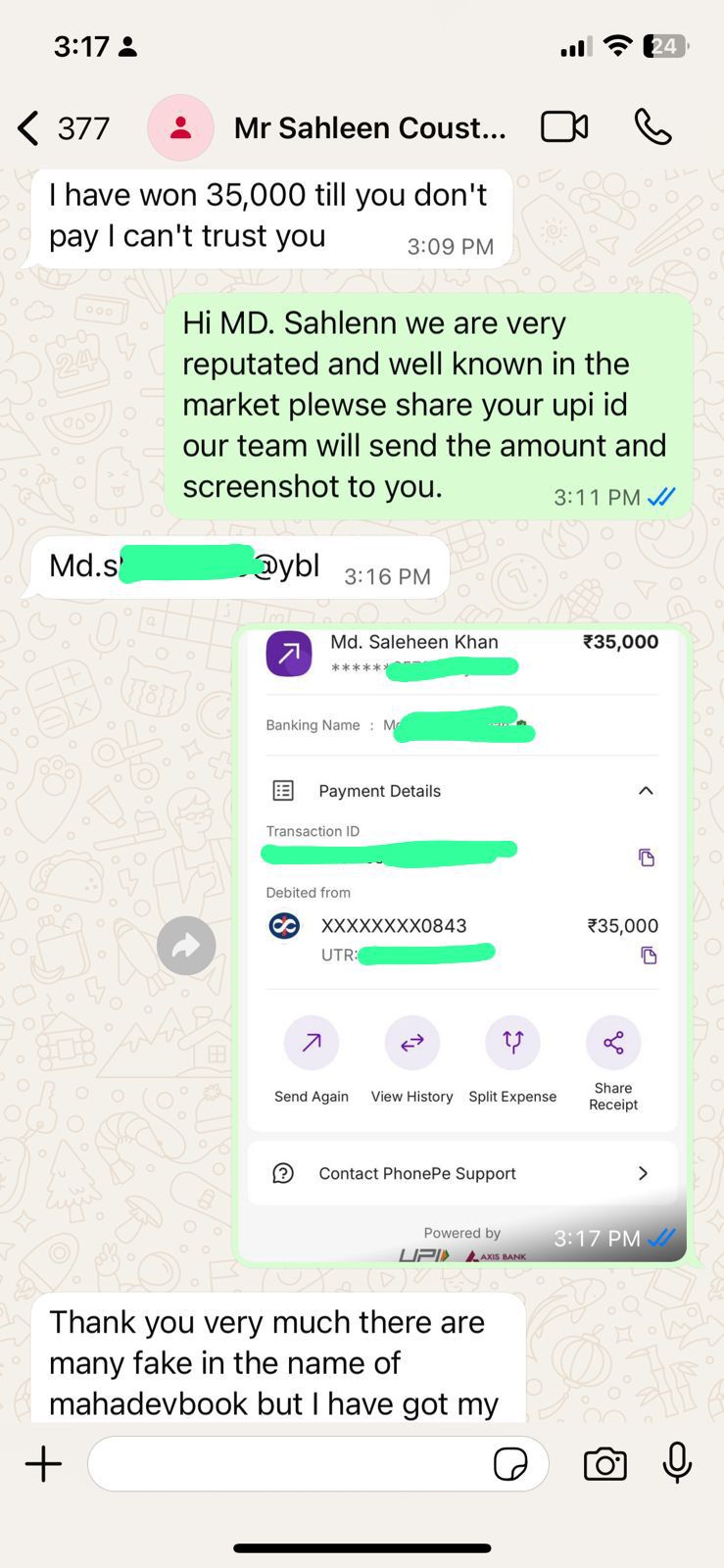Start a video call
The width and height of the screenshot is (724, 1568).
pos(564,127)
